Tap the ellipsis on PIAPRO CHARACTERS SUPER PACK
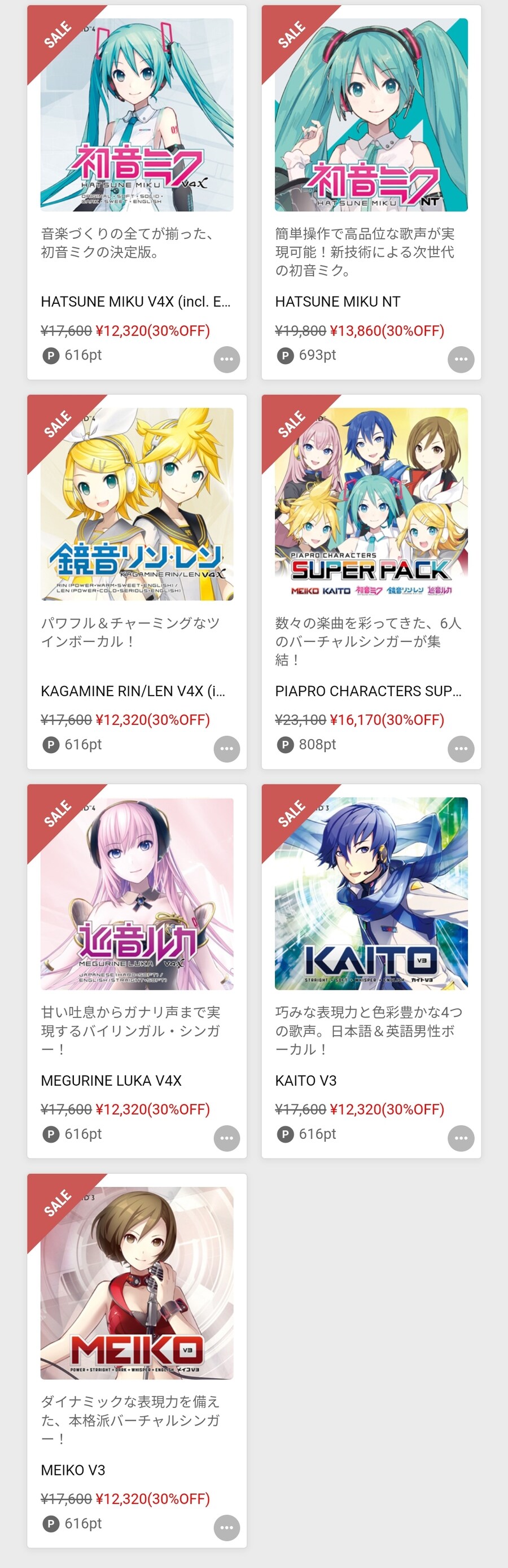The width and height of the screenshot is (508, 1568). click(x=461, y=749)
